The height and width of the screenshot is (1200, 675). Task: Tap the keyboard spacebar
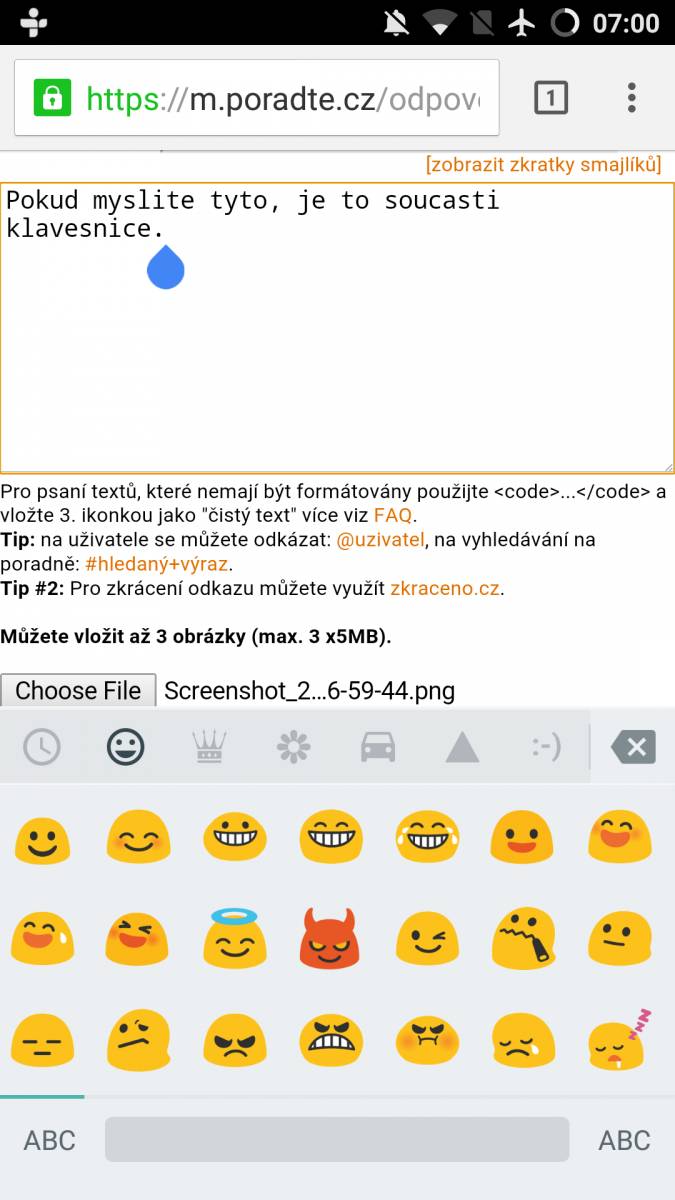(337, 1139)
